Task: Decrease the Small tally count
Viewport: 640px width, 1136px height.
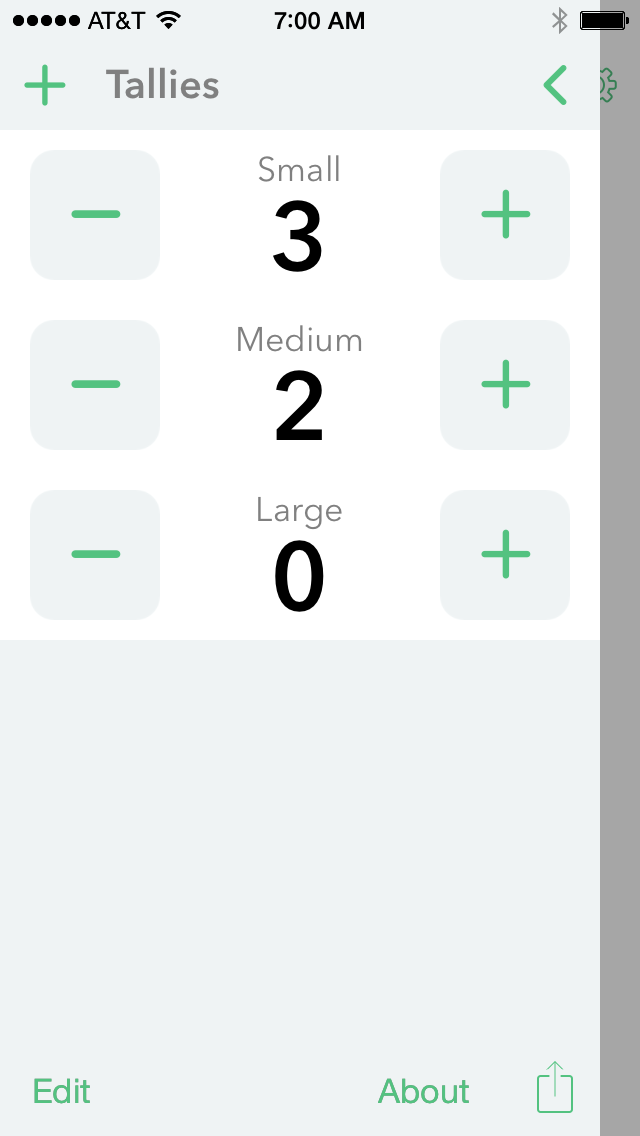Action: 95,214
